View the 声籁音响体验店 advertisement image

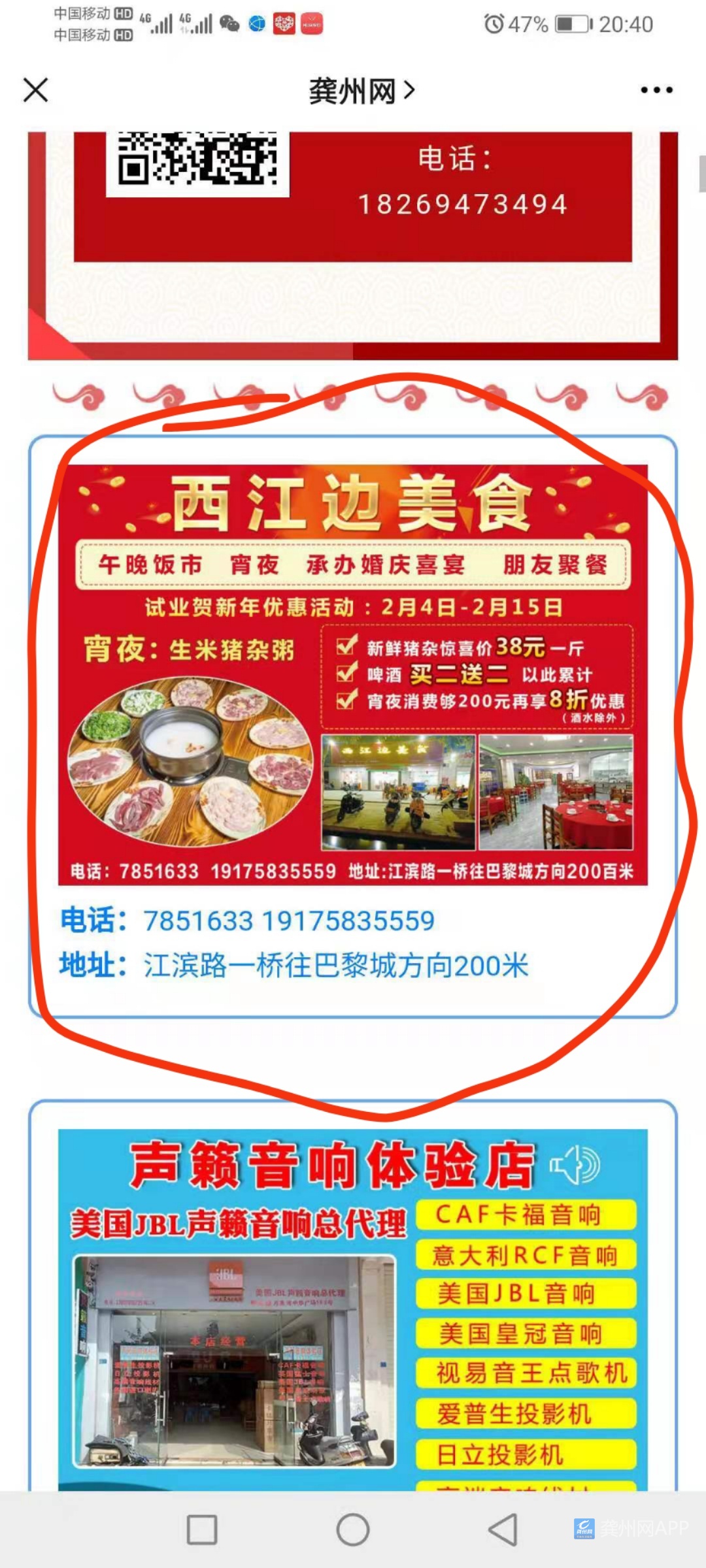[x=353, y=1307]
